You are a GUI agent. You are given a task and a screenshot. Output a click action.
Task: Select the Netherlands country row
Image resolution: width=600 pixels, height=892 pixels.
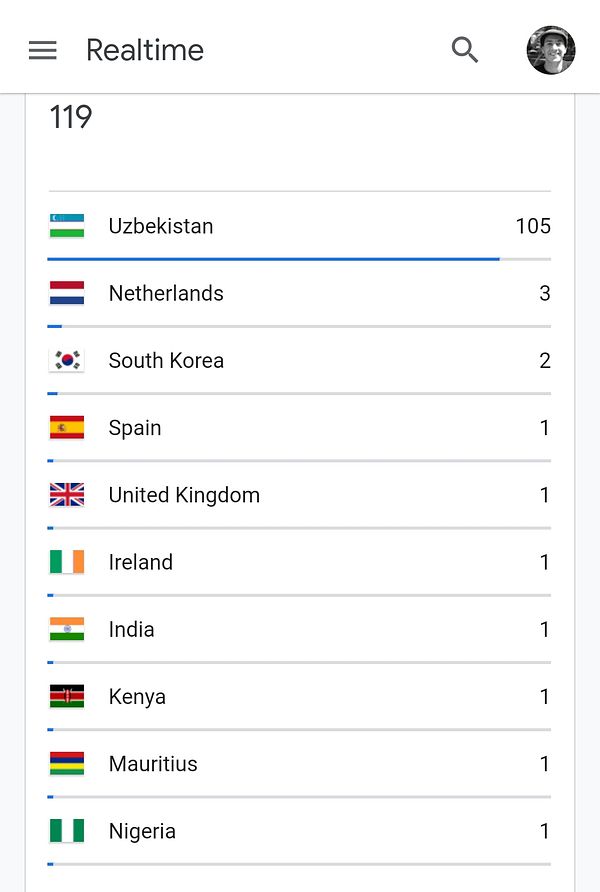point(300,293)
